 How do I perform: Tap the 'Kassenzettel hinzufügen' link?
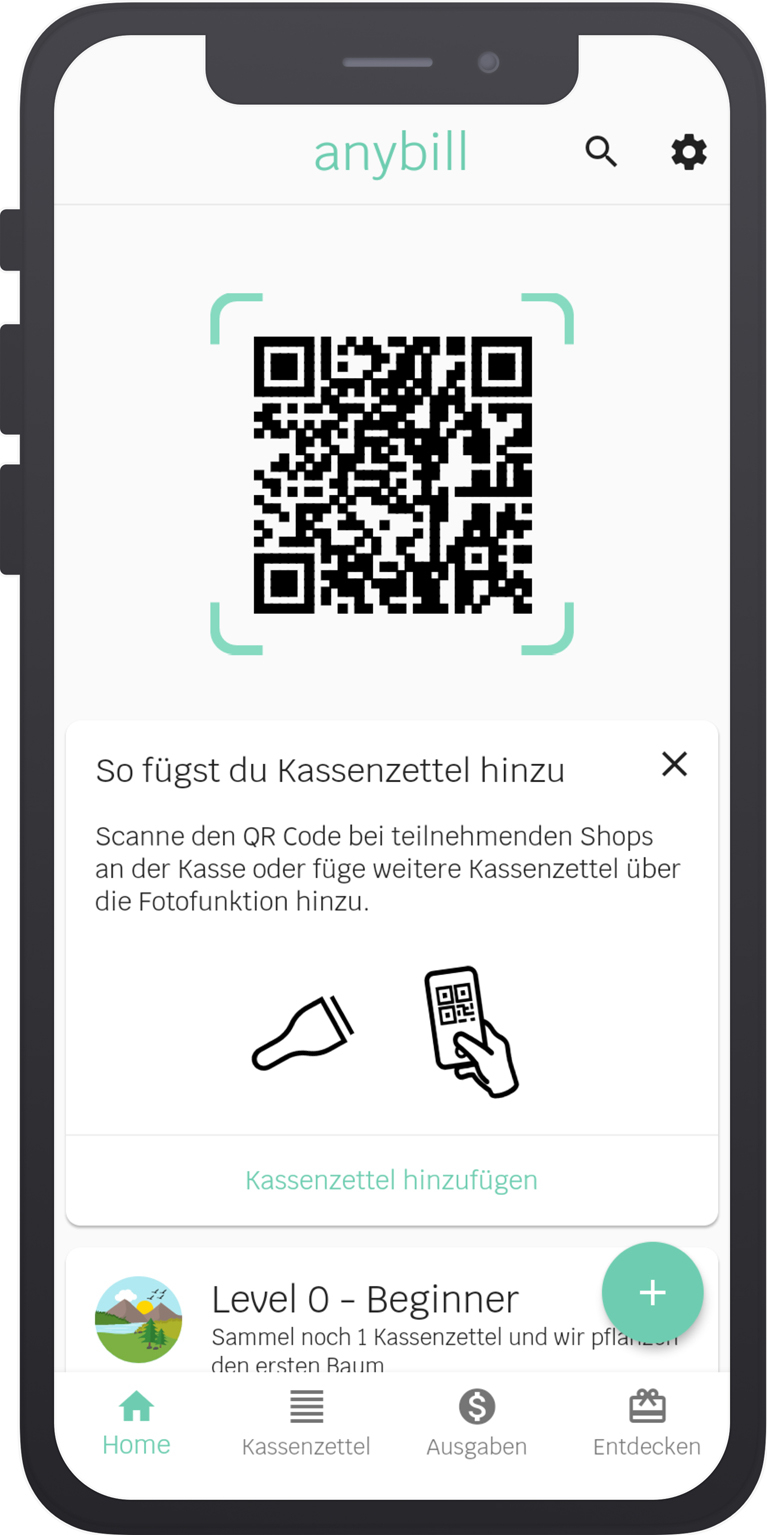pyautogui.click(x=391, y=1180)
